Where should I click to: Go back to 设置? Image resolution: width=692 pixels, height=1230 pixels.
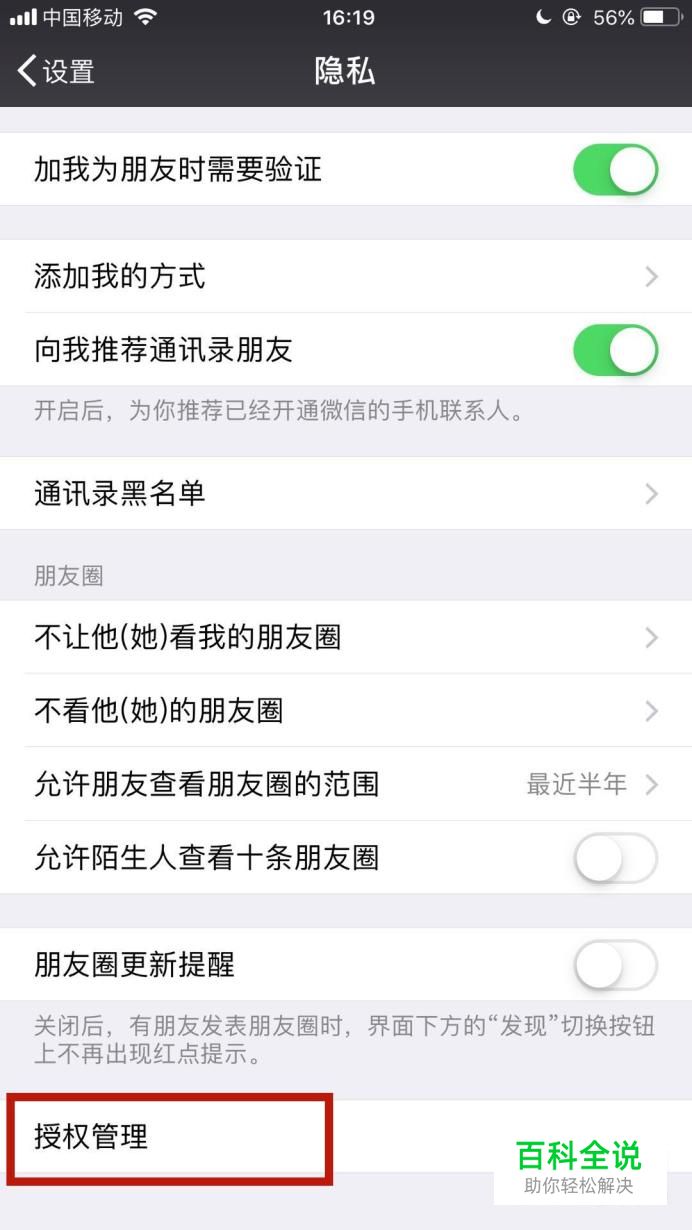tap(56, 71)
